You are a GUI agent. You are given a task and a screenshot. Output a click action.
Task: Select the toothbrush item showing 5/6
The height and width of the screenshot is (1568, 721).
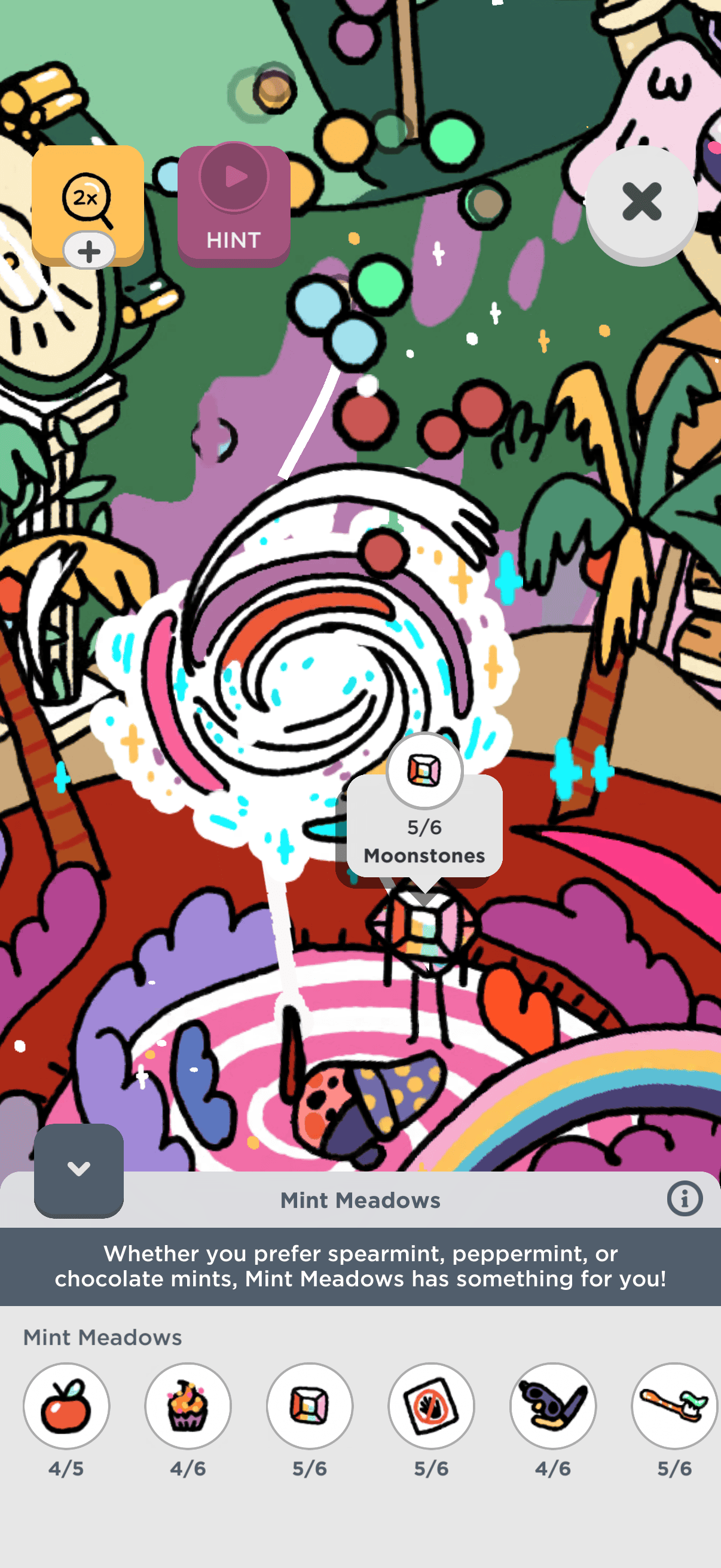pos(675,1406)
